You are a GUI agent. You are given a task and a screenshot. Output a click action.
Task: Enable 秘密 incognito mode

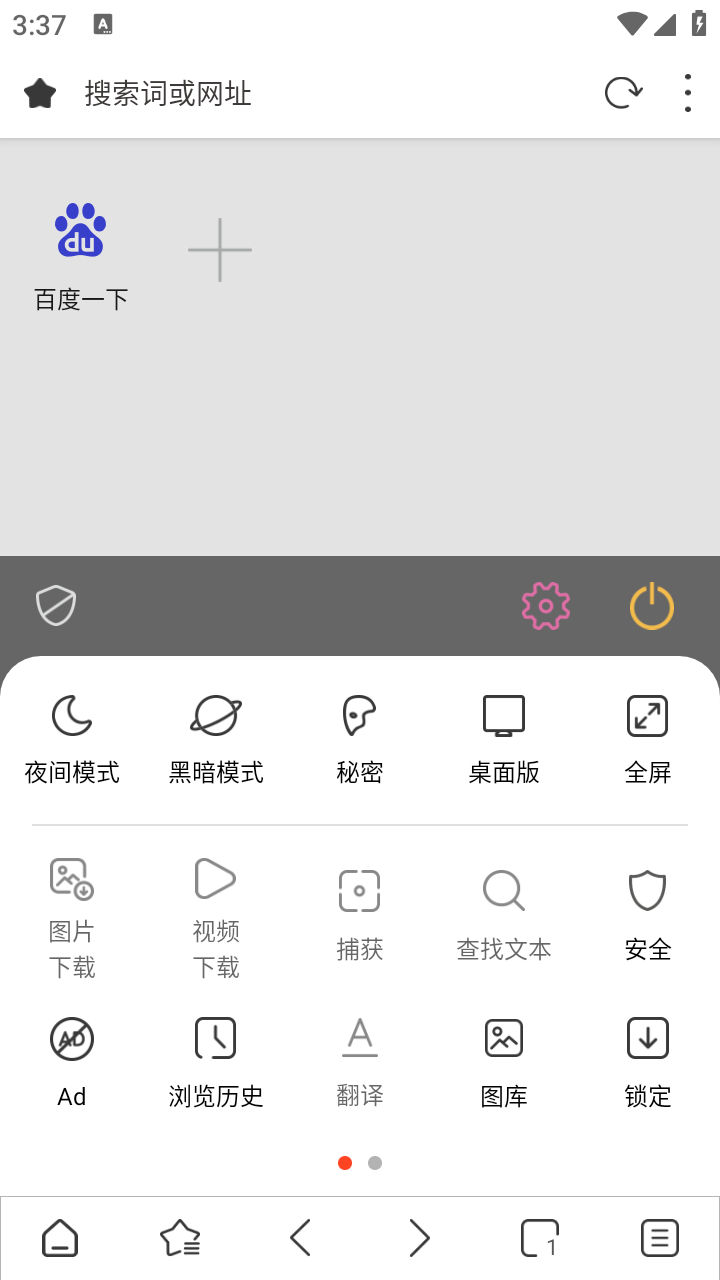point(359,737)
